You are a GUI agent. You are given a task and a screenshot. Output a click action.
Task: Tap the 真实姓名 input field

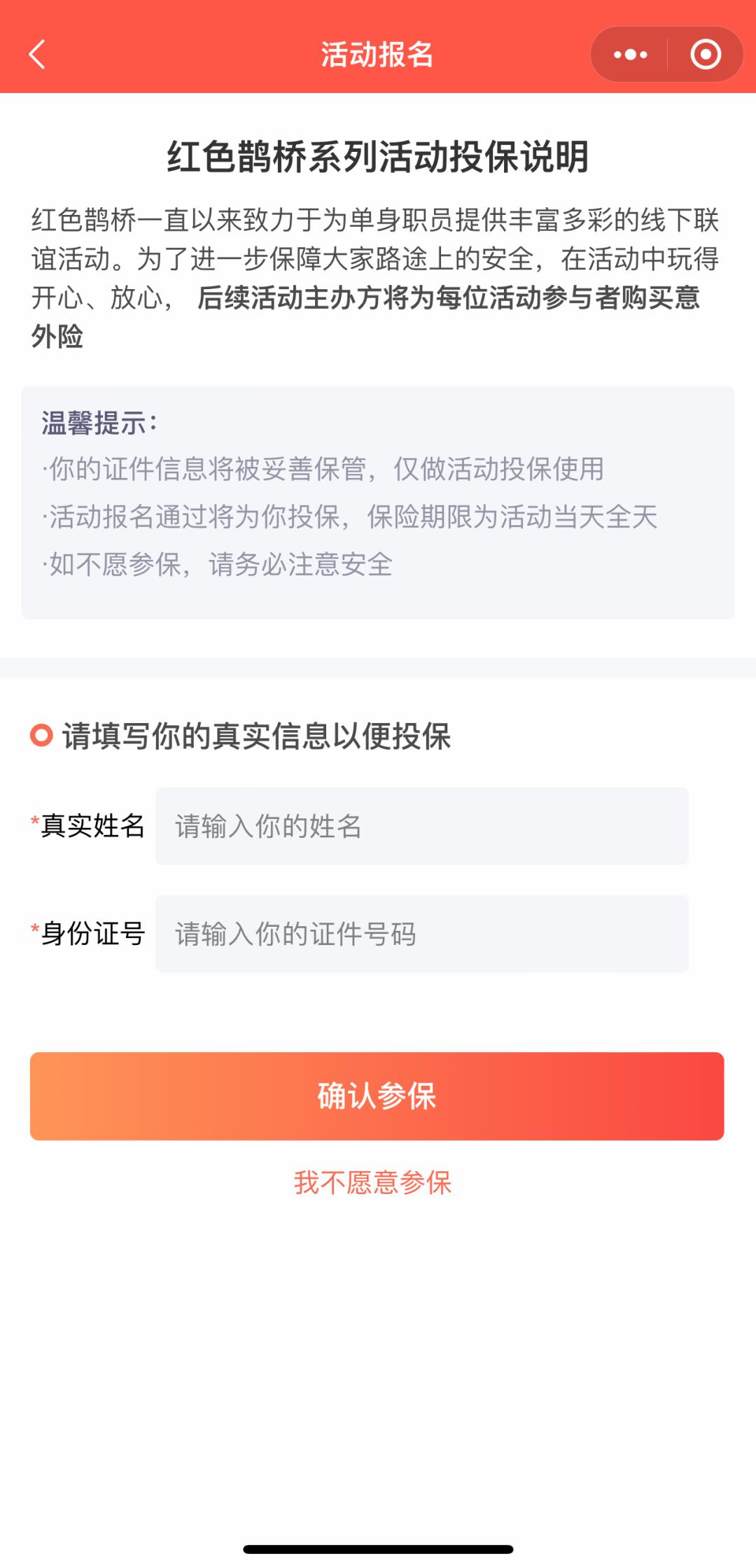tap(421, 826)
